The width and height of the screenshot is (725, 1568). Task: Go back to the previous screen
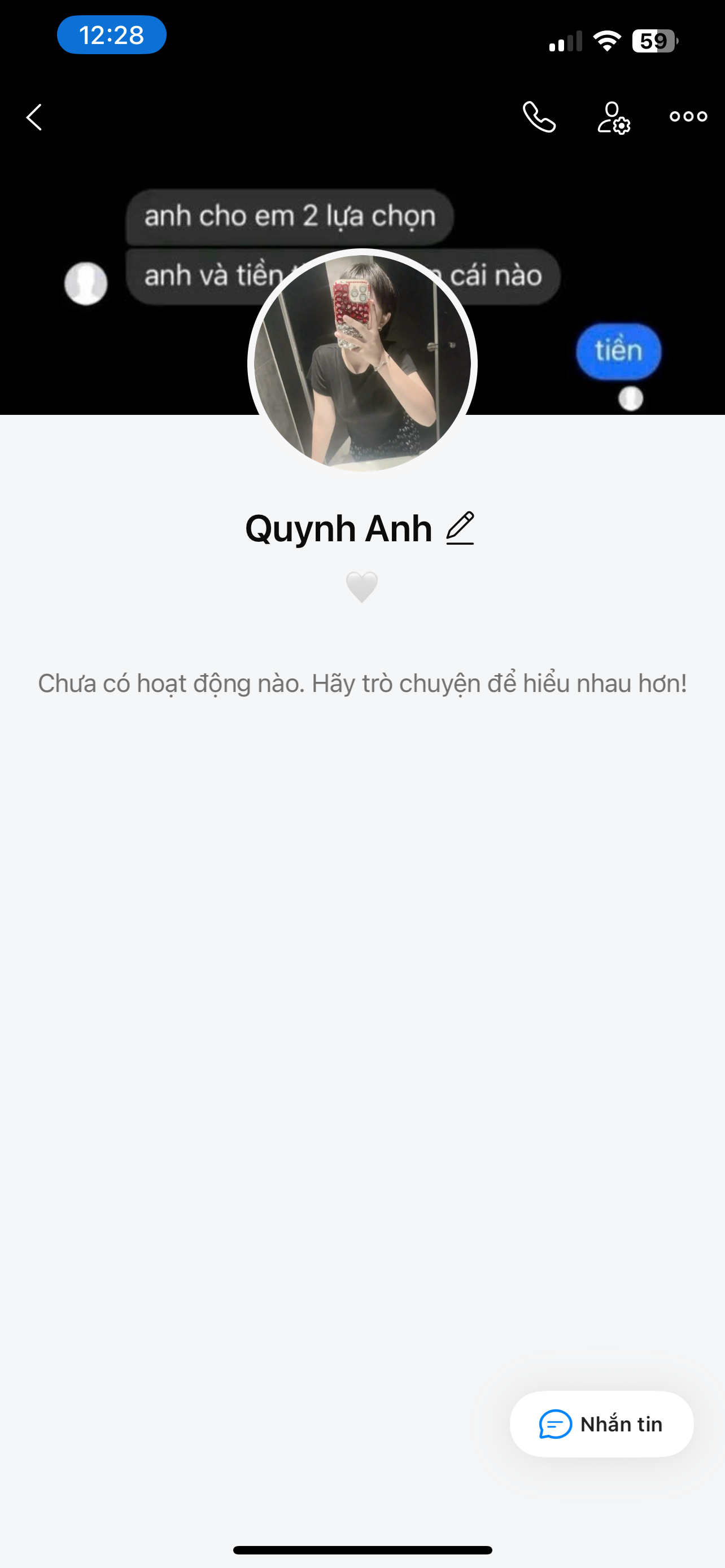34,117
